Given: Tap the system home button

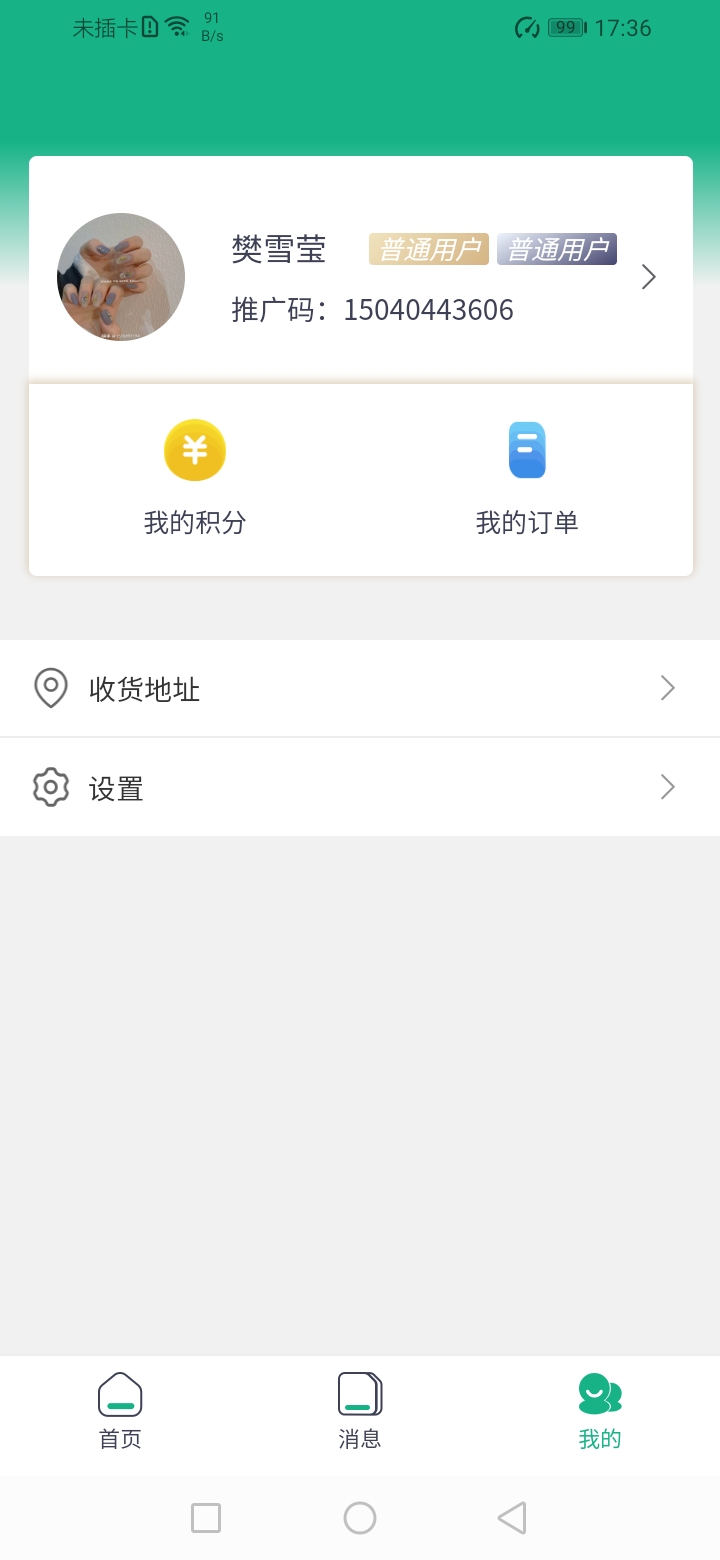Looking at the screenshot, I should point(360,1518).
